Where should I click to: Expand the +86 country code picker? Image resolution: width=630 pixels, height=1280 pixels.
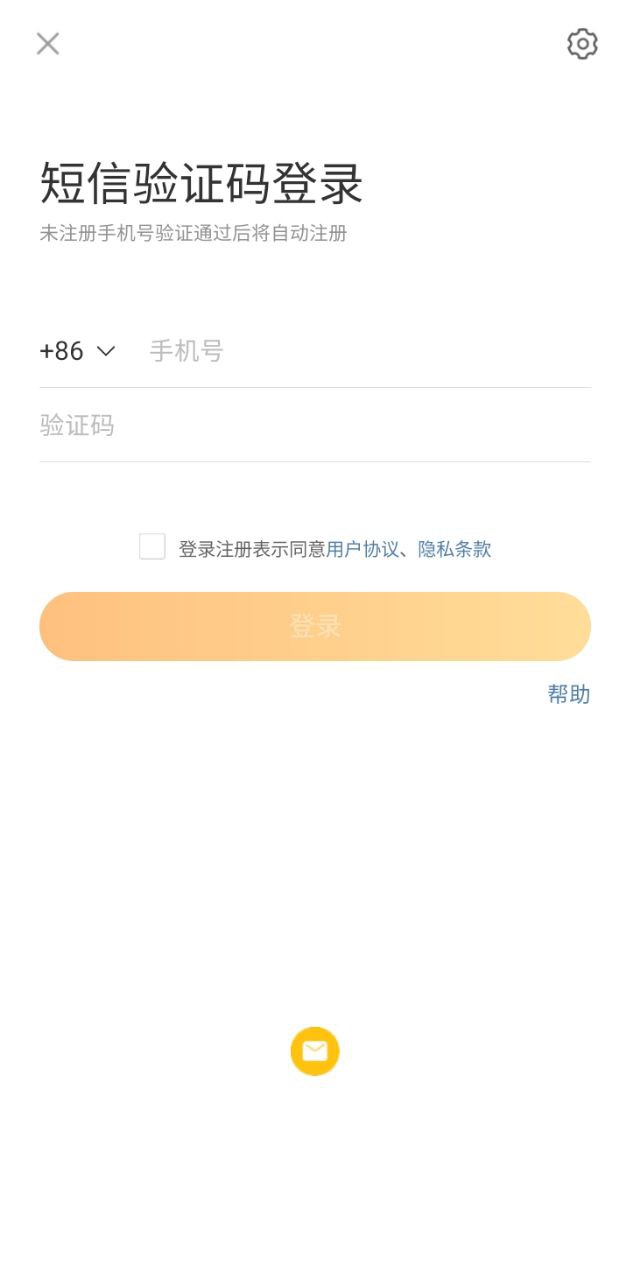tap(77, 351)
